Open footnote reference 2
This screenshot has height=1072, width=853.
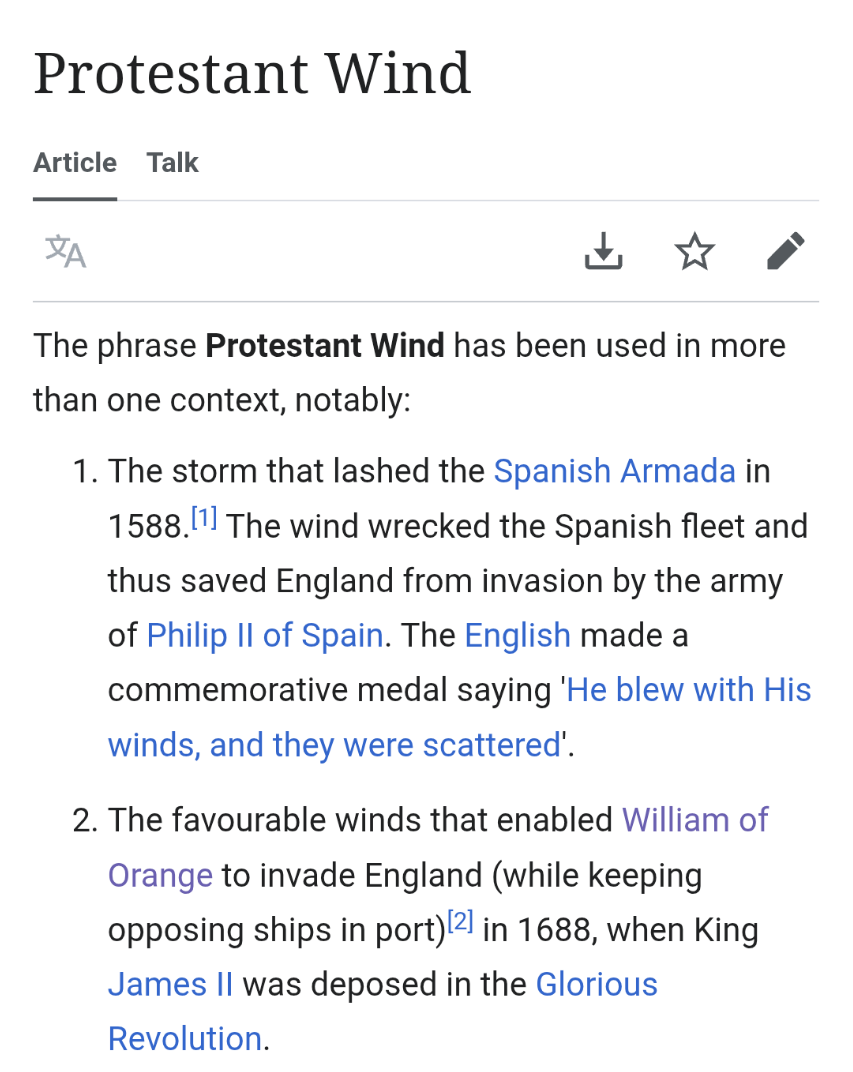pyautogui.click(x=460, y=923)
